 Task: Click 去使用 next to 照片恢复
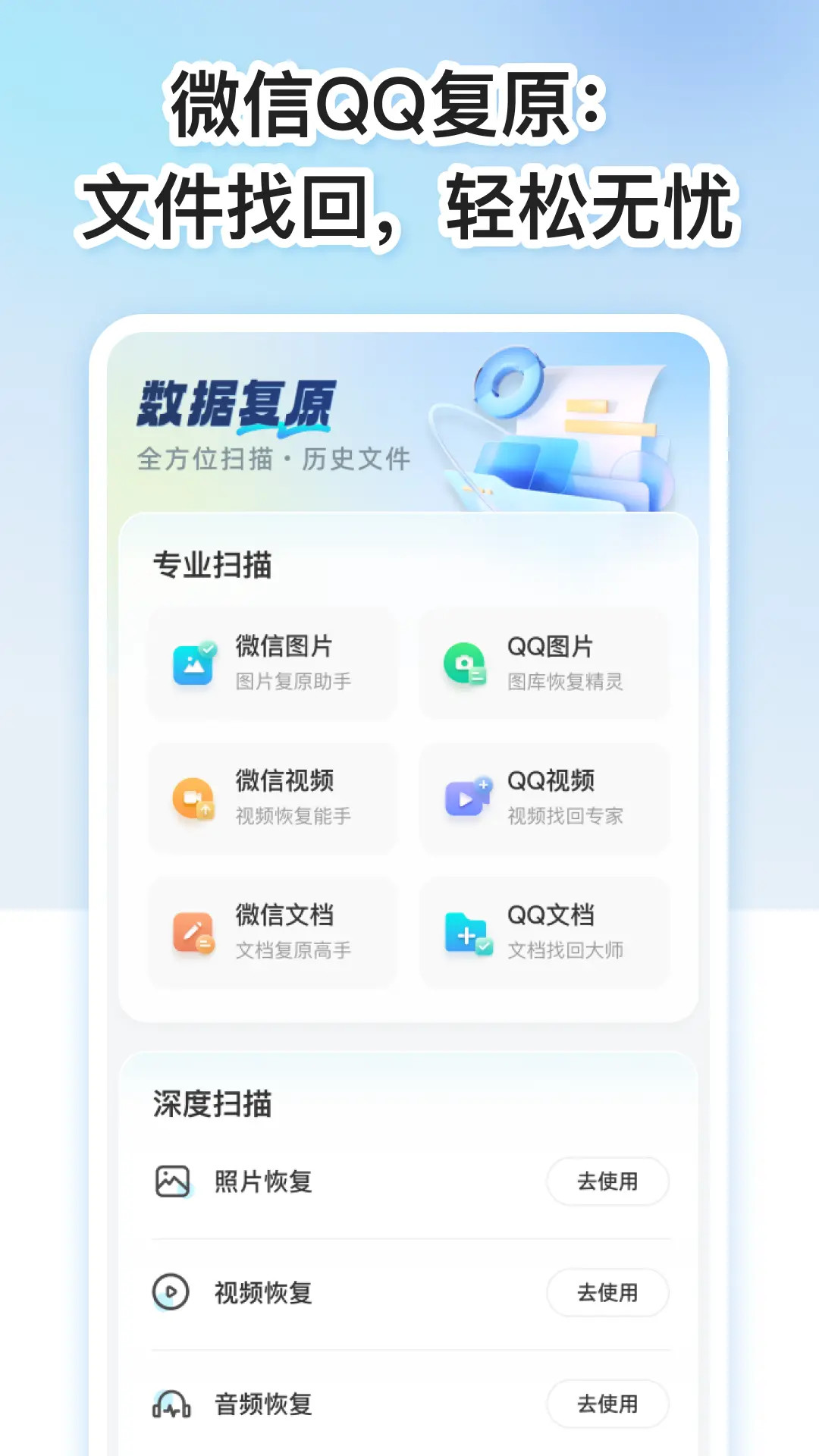tap(607, 1181)
